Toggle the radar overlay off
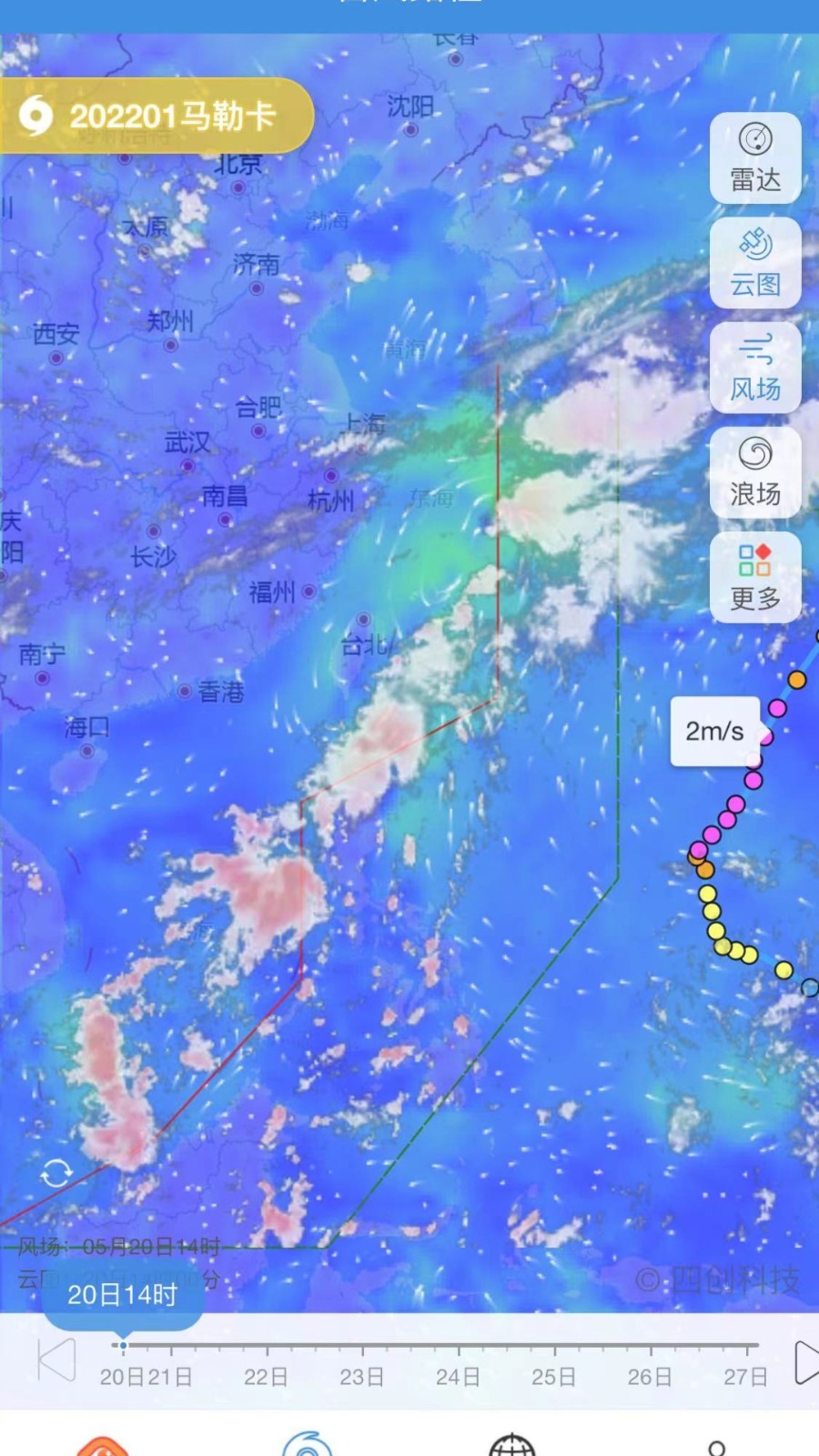This screenshot has width=819, height=1456. [x=755, y=157]
